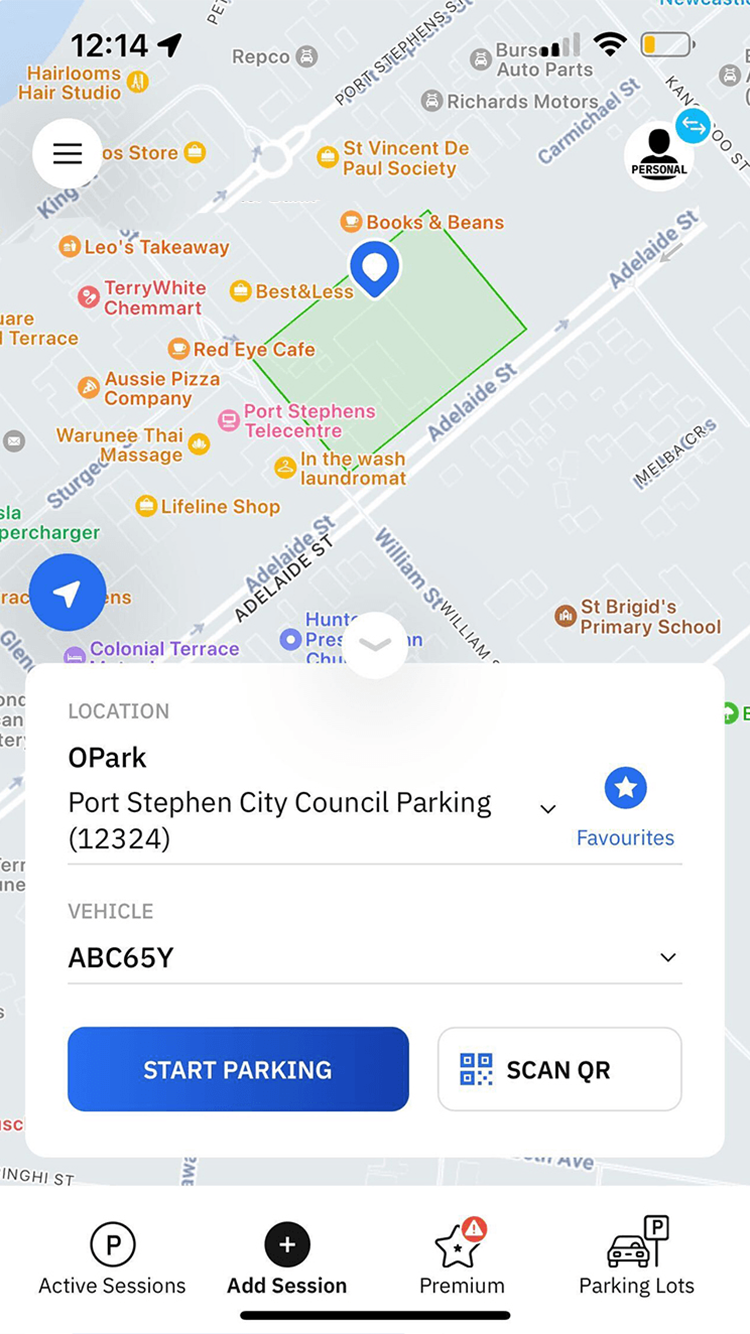Open the hamburger menu
This screenshot has width=750, height=1334.
tap(67, 153)
